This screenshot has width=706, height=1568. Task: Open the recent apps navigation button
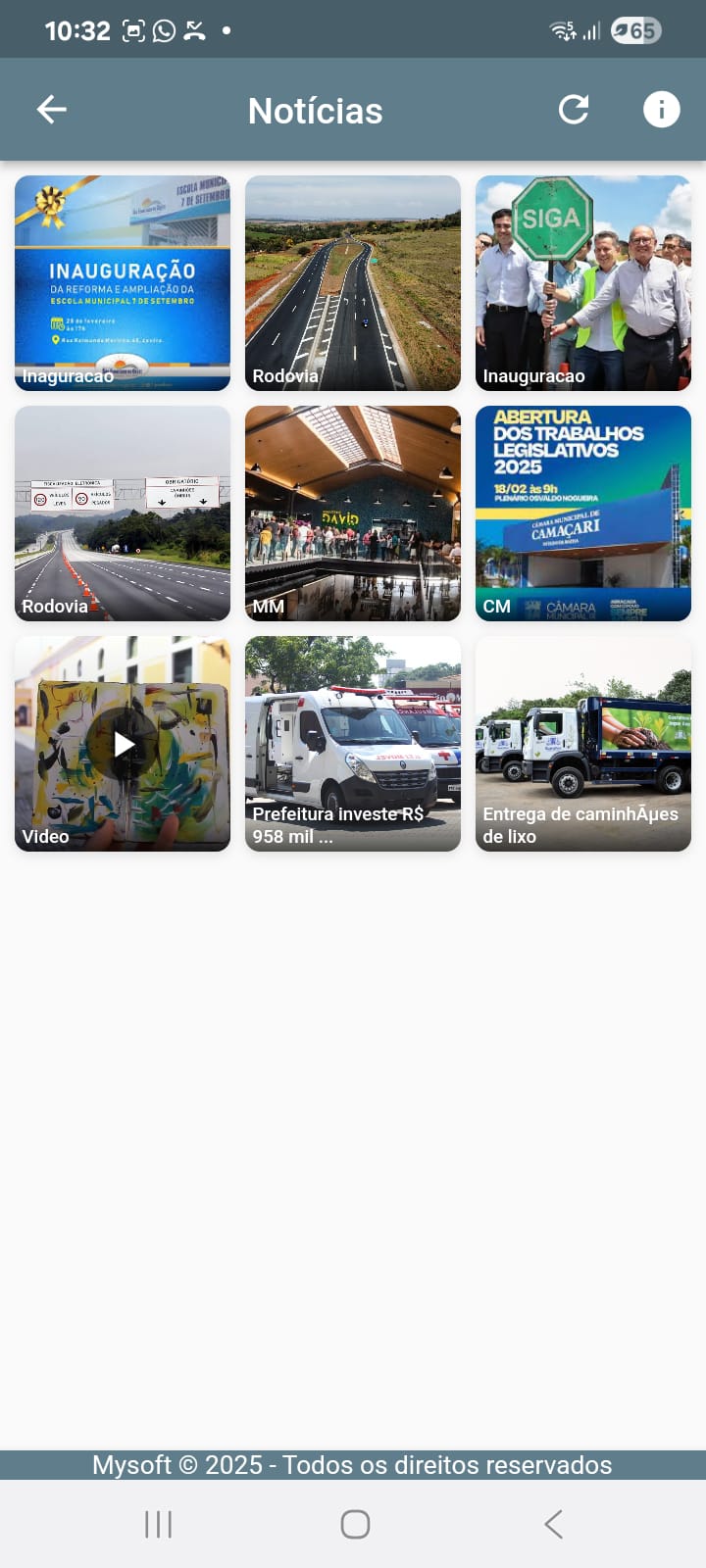coord(157,1524)
